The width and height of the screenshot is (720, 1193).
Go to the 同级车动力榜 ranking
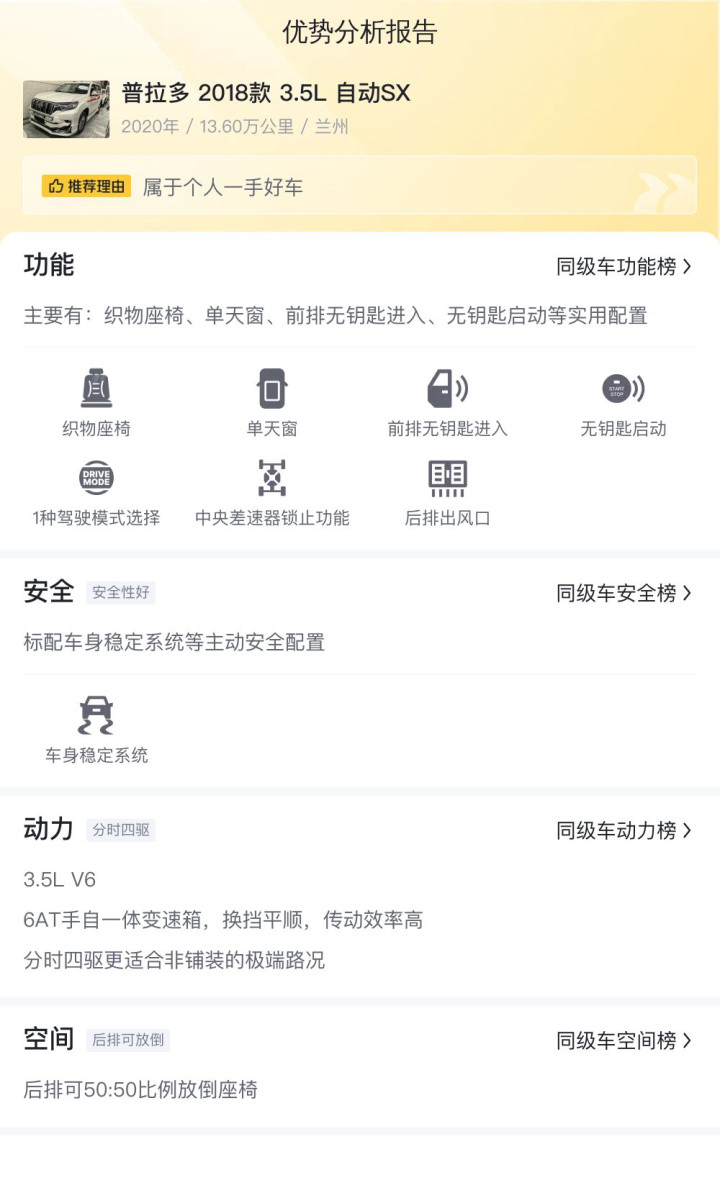[x=624, y=831]
